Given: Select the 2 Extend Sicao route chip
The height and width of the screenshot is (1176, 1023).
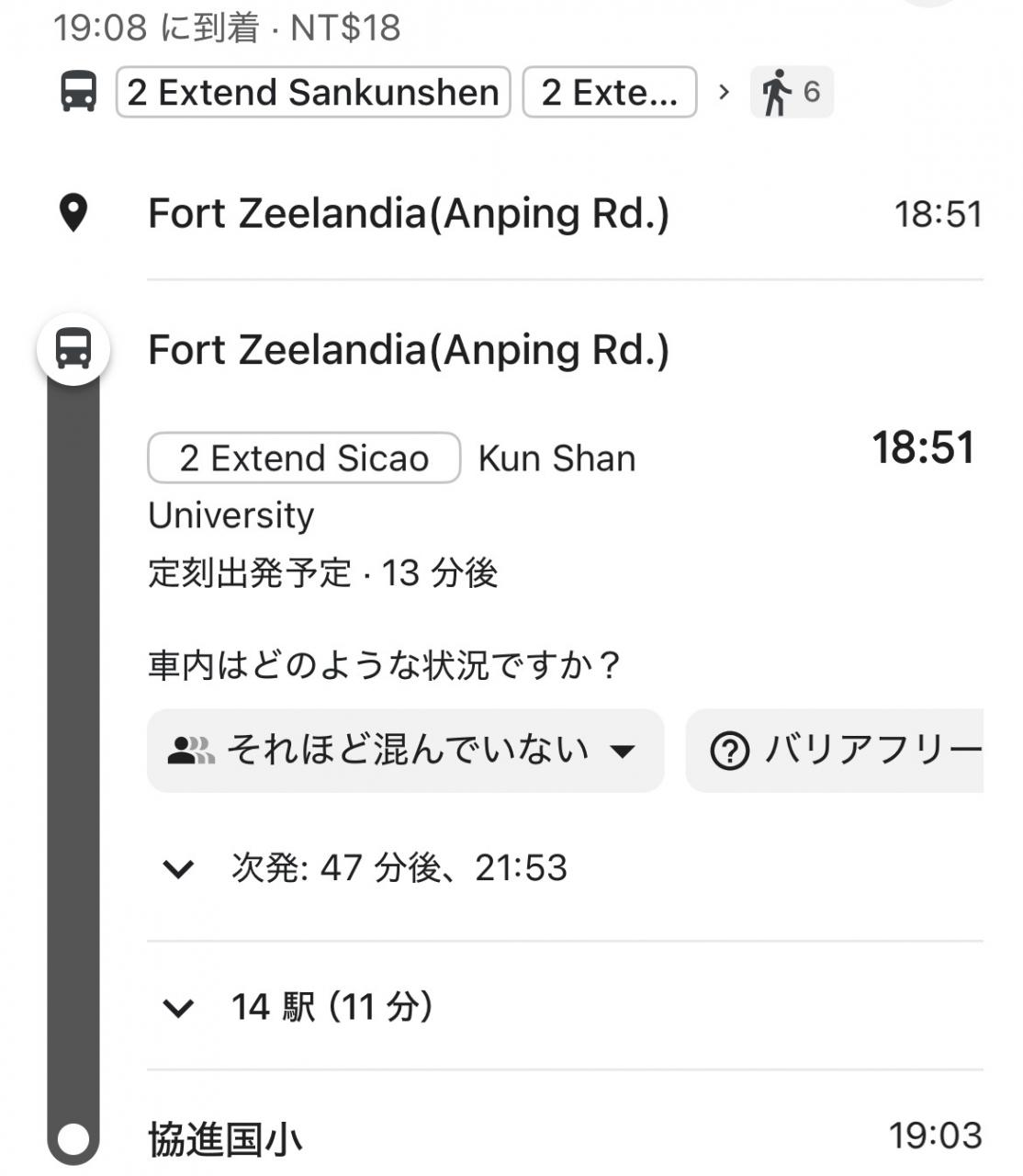Looking at the screenshot, I should click(x=304, y=458).
